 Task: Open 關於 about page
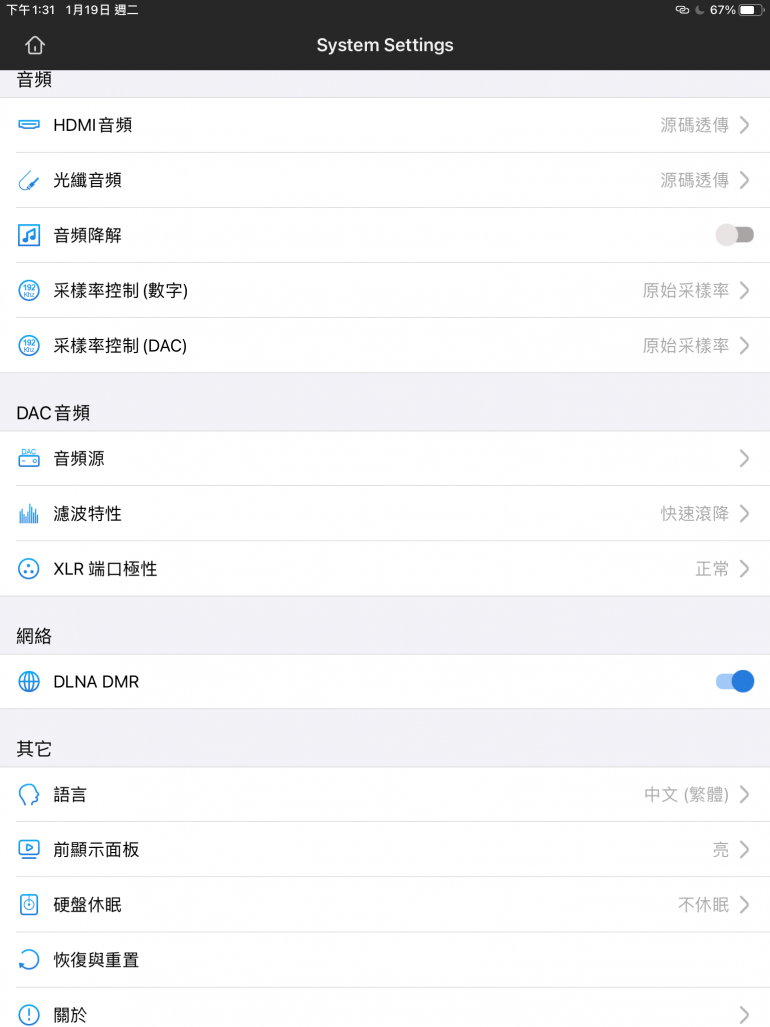(385, 1012)
